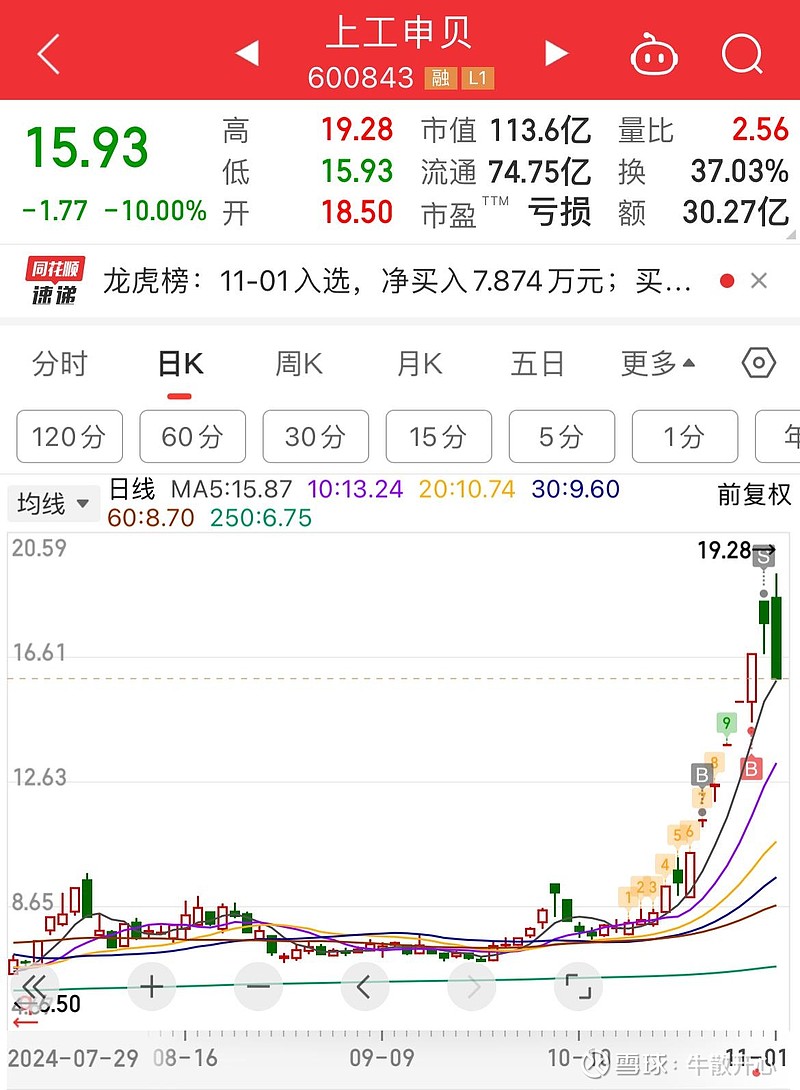Switch to the 分时 tab
This screenshot has width=800, height=1090.
click(60, 364)
